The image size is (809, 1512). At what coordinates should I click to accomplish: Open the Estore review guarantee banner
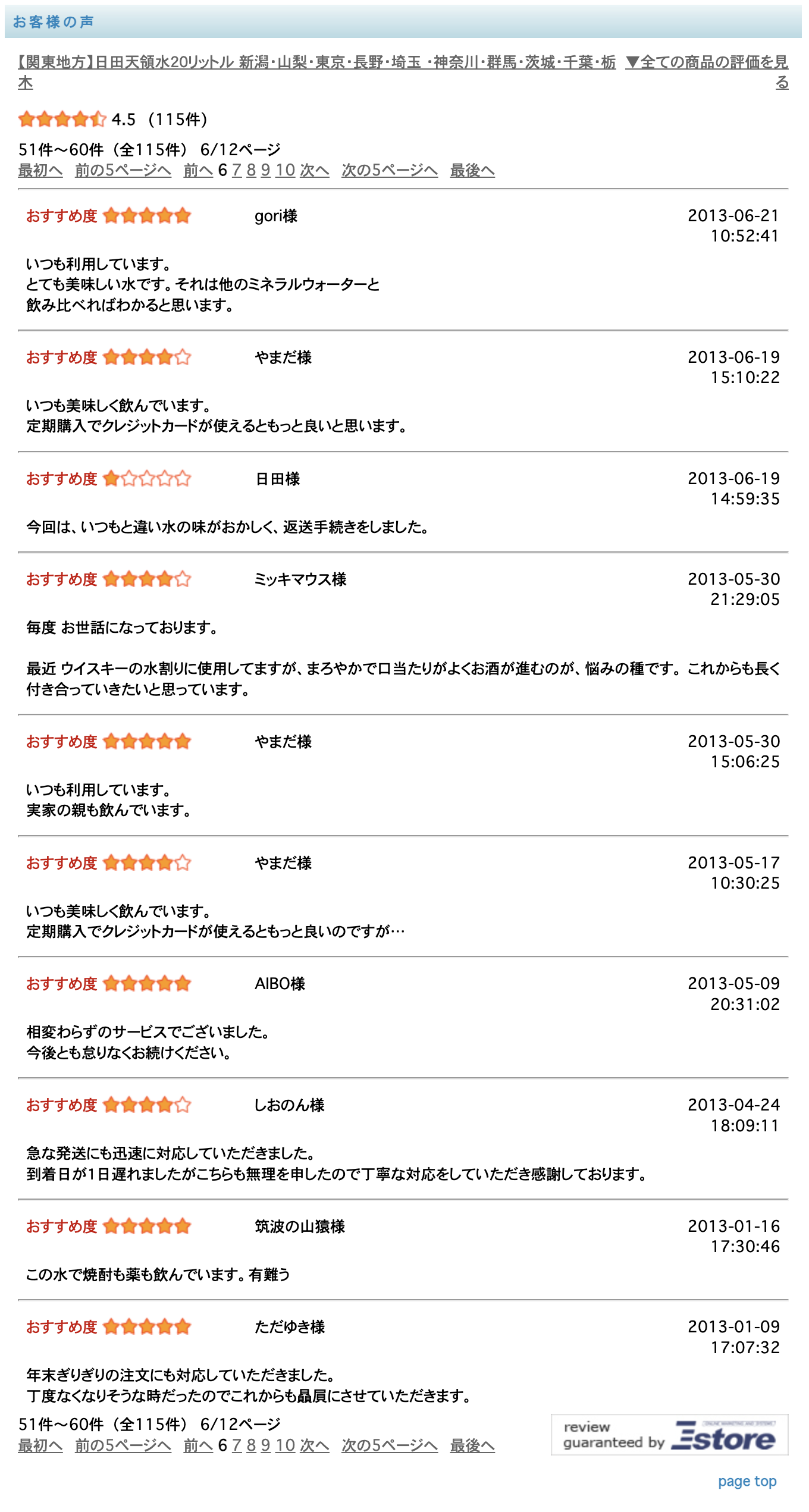670,1435
